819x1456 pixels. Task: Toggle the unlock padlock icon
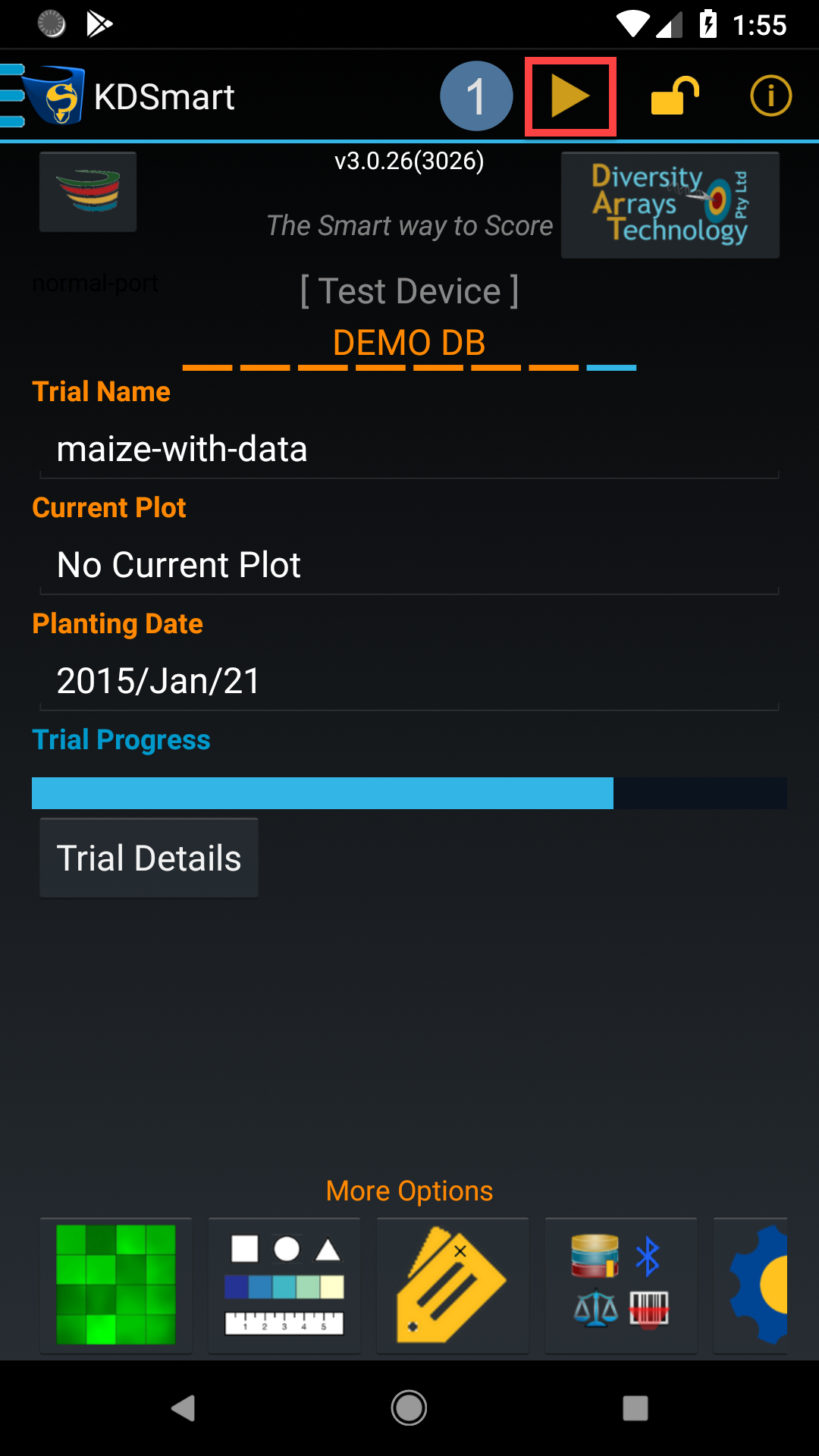tap(674, 96)
